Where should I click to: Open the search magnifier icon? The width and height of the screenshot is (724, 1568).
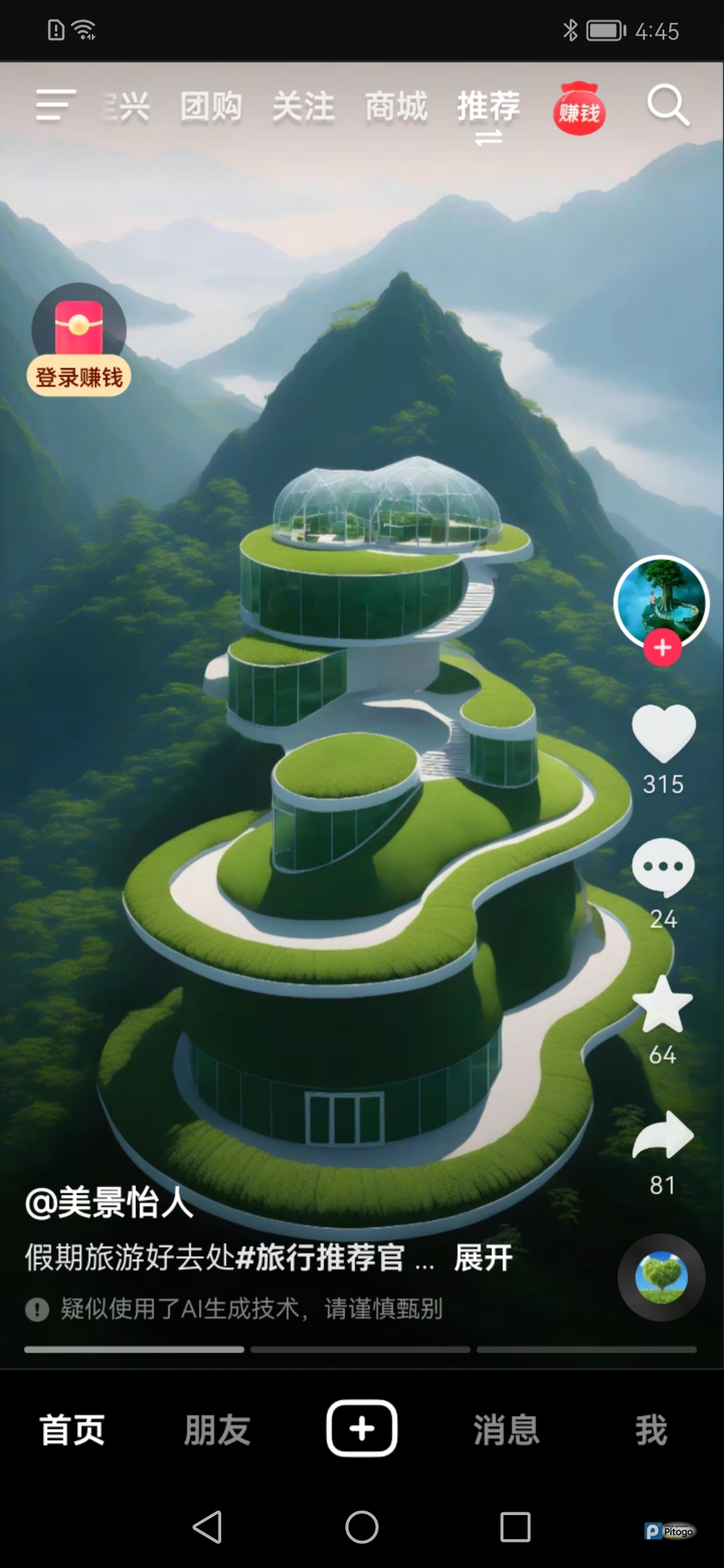pos(668,106)
